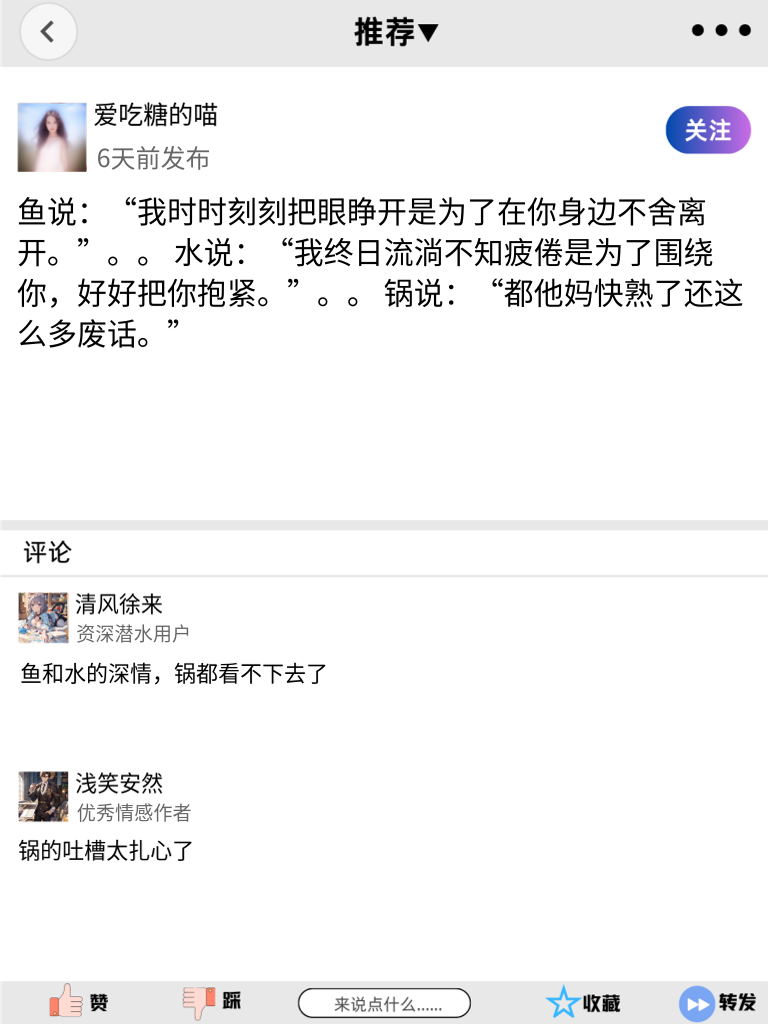This screenshot has width=768, height=1024.
Task: Tap the 转发 forward icon to share post
Action: [x=696, y=1001]
